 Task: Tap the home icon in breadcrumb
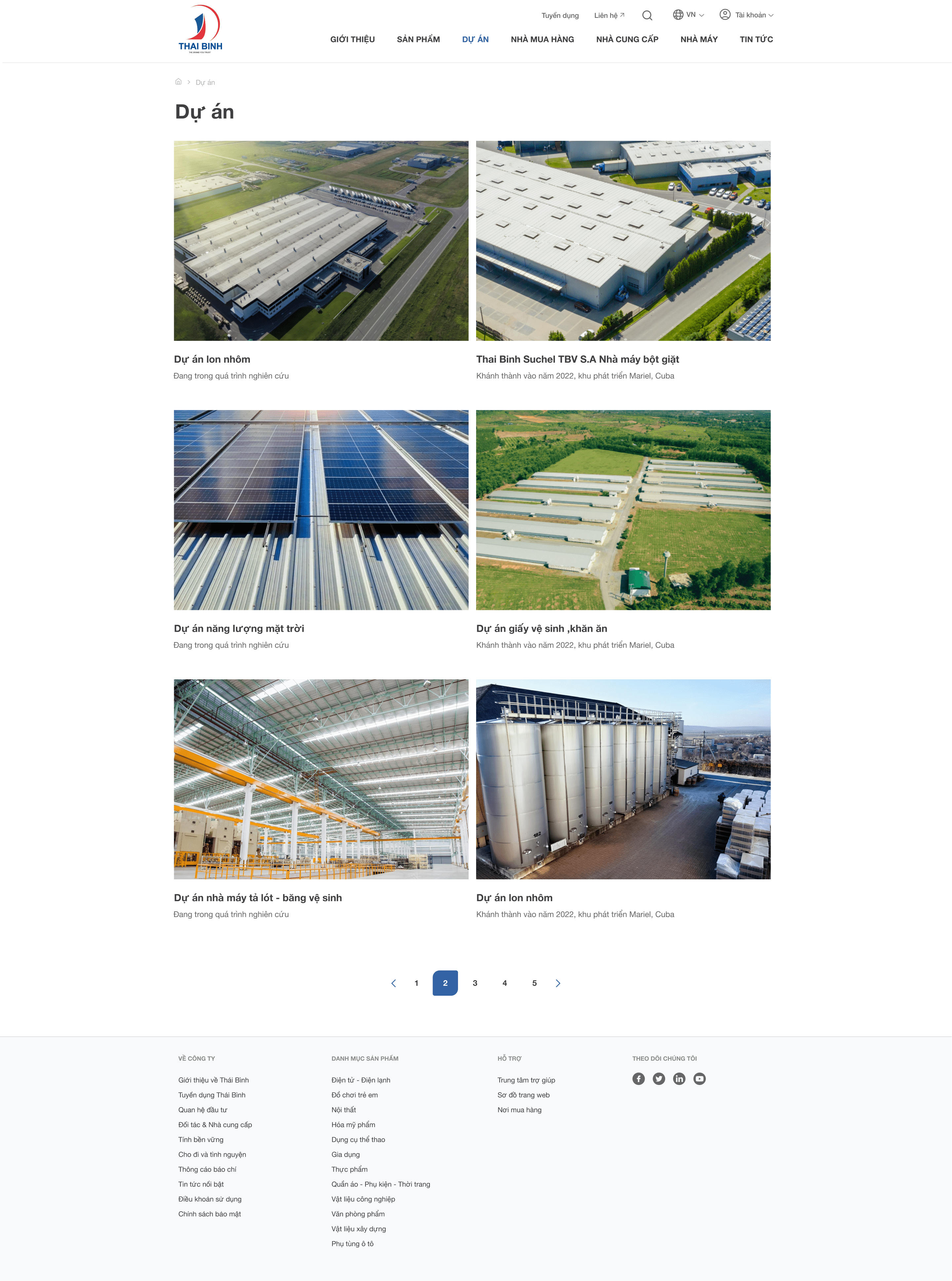(179, 82)
